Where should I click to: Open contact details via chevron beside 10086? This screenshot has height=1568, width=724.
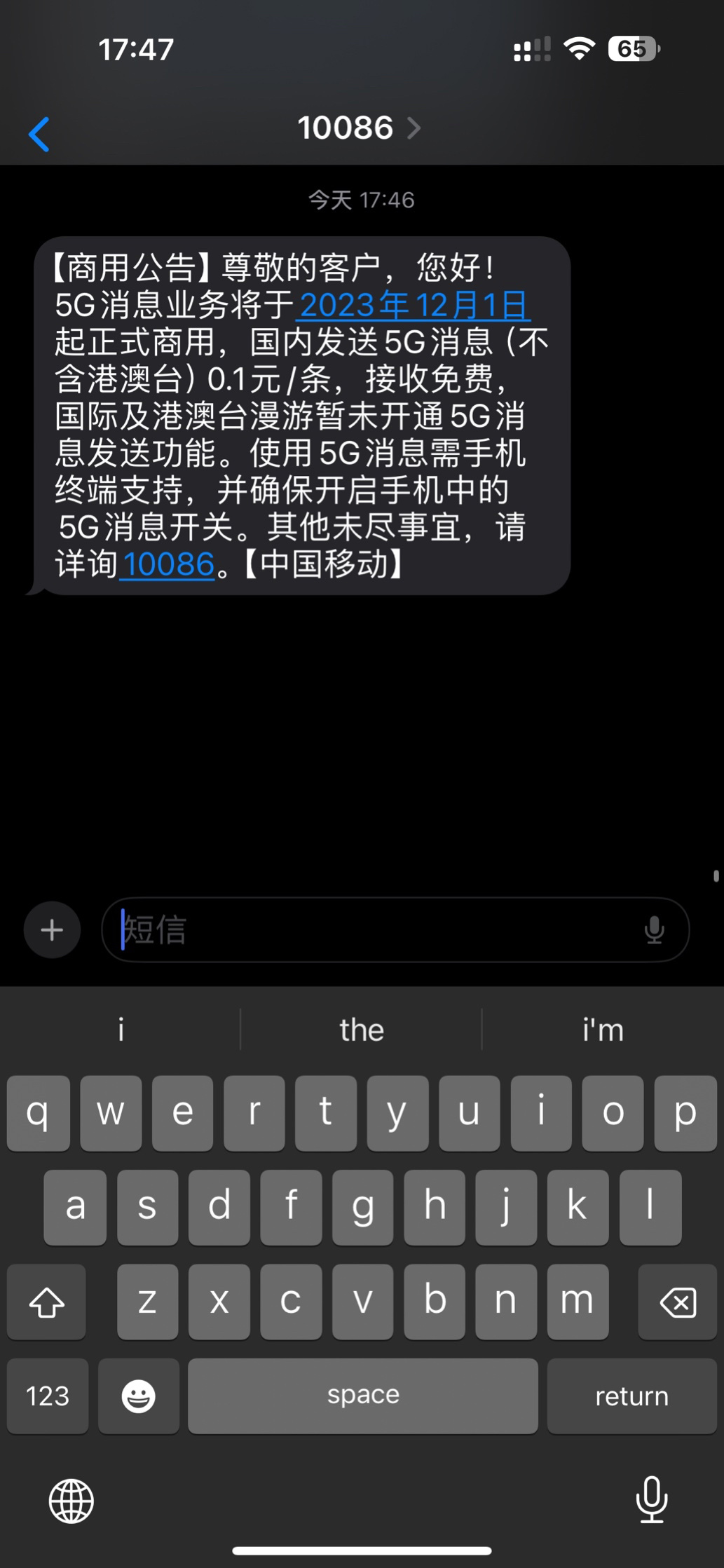click(415, 129)
